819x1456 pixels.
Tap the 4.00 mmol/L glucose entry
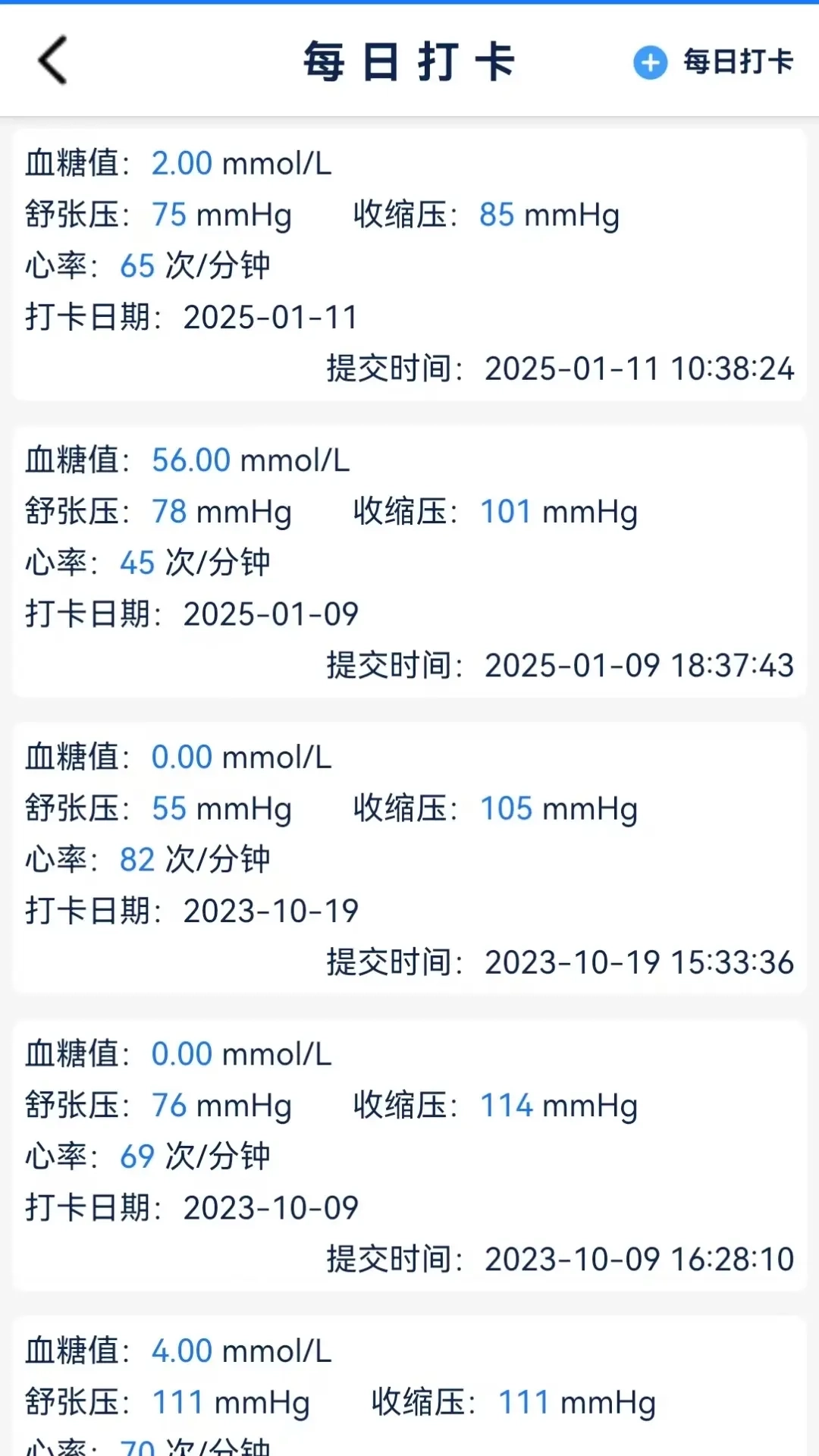pyautogui.click(x=182, y=1350)
